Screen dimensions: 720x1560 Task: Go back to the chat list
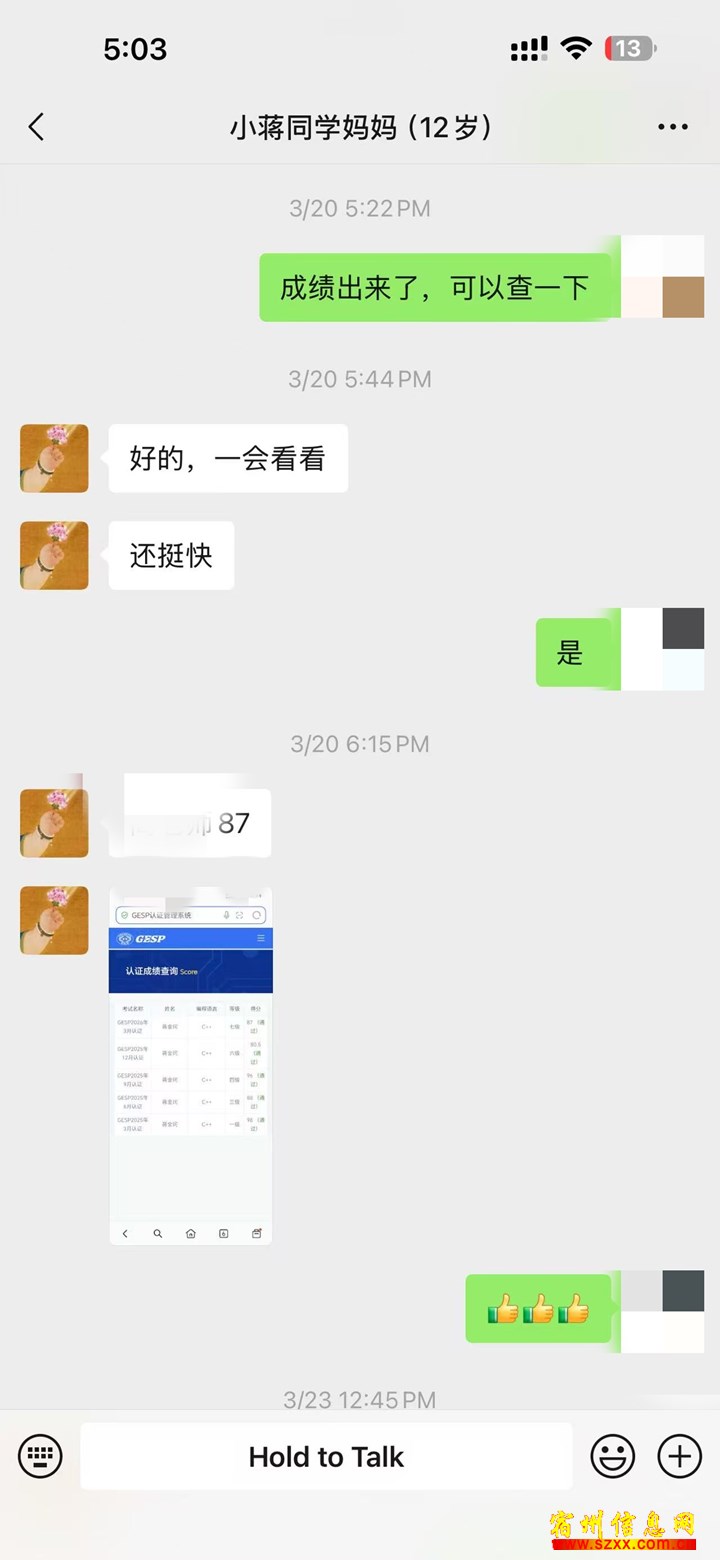[37, 127]
